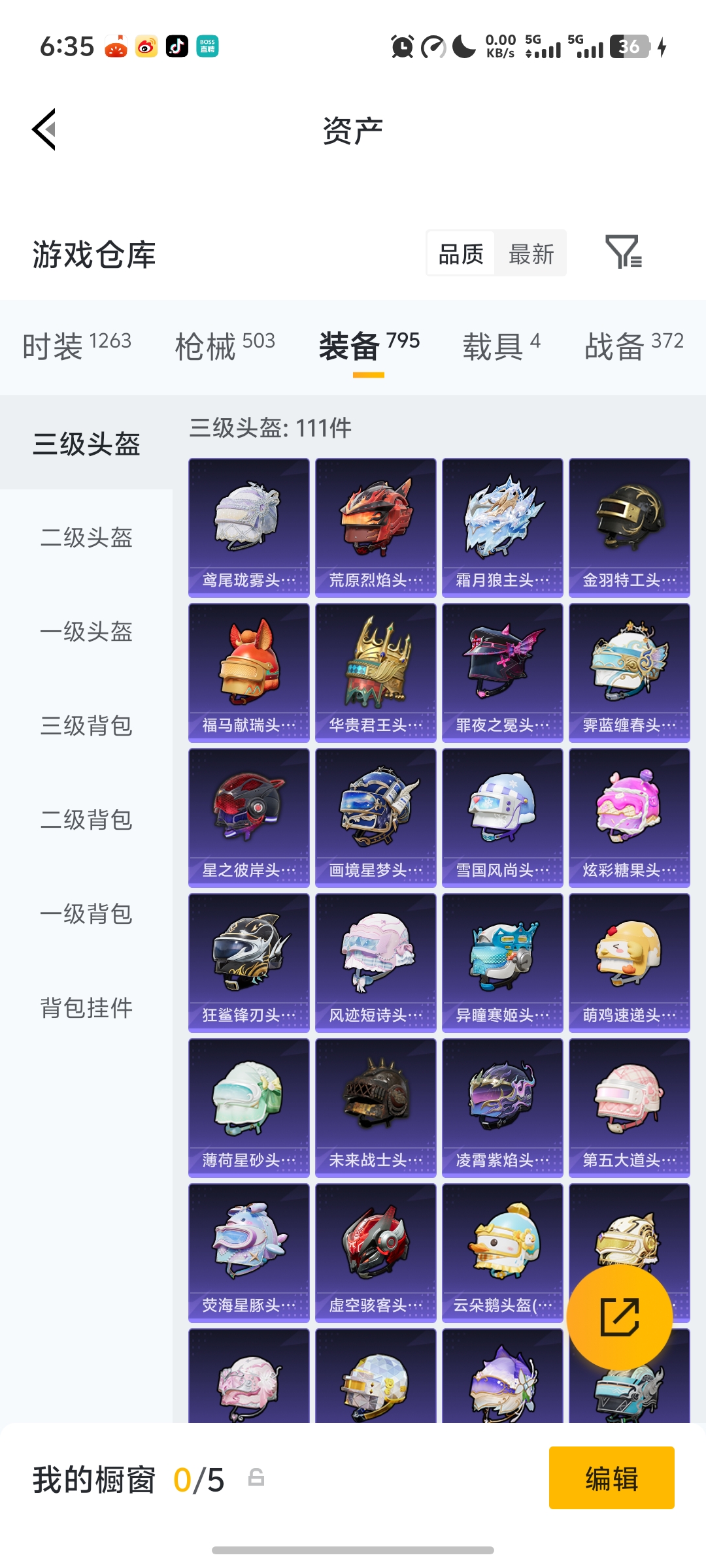This screenshot has height=1568, width=706.
Task: Open the 华贵君王 helmet item
Action: tap(376, 672)
